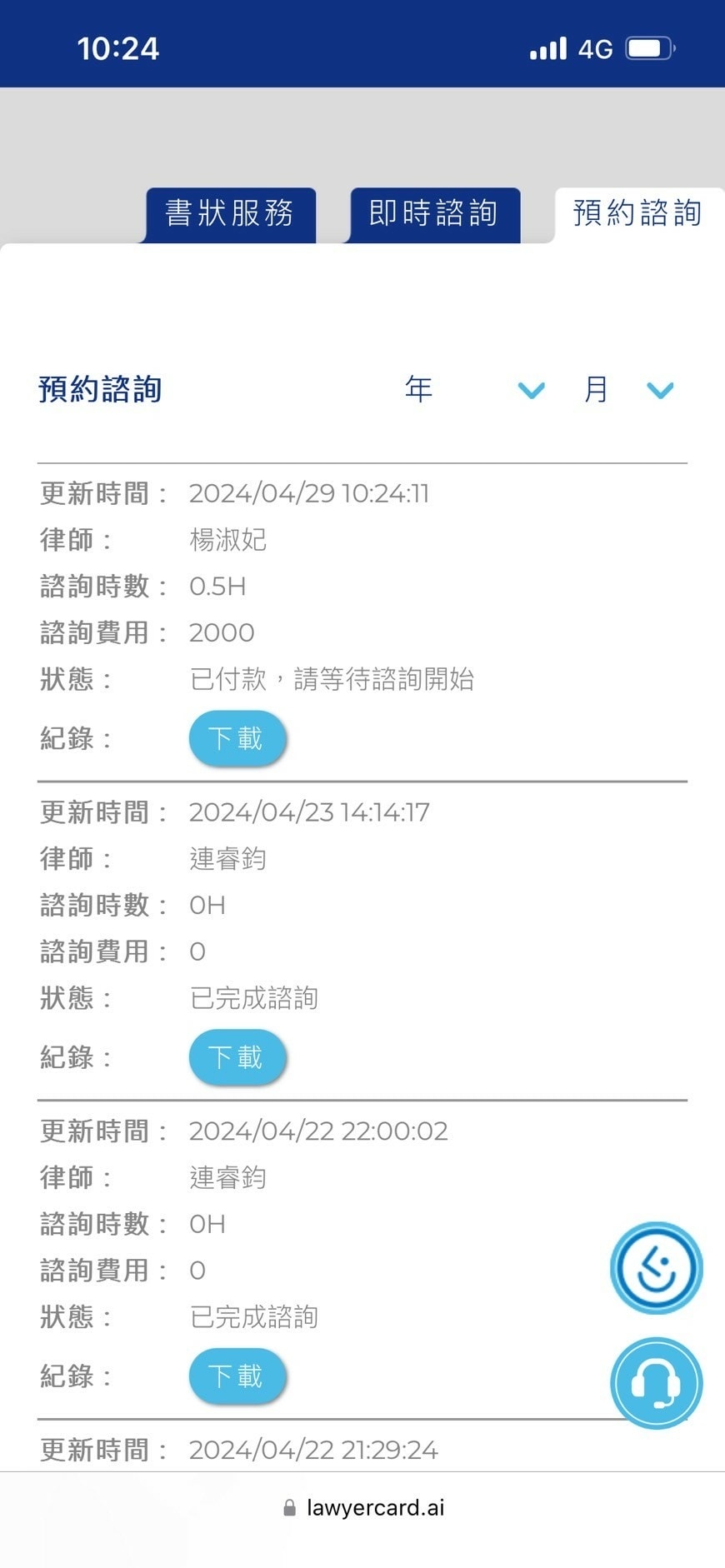Contact customer support via headset icon
Screen dimensions: 725x1568
(657, 1383)
